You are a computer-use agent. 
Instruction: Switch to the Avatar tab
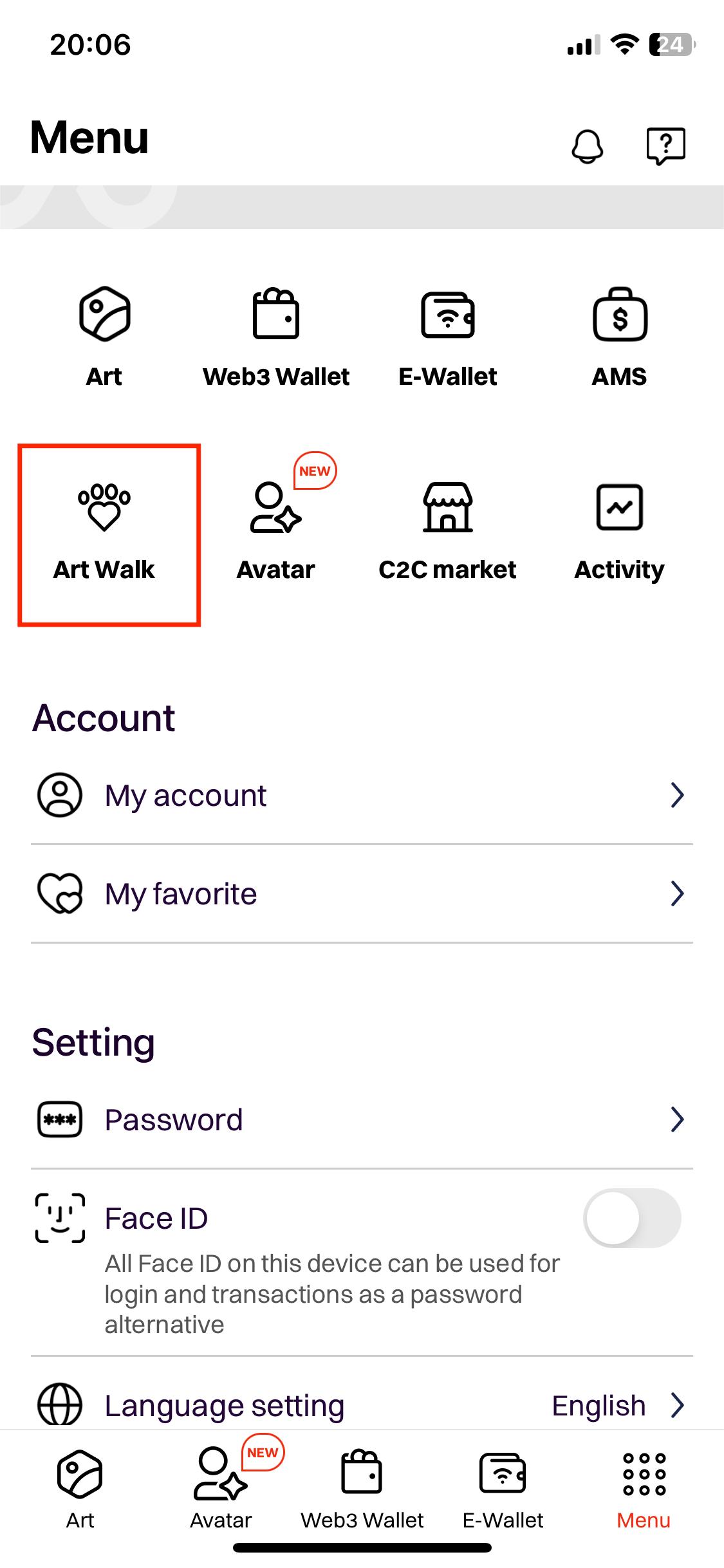(221, 1488)
